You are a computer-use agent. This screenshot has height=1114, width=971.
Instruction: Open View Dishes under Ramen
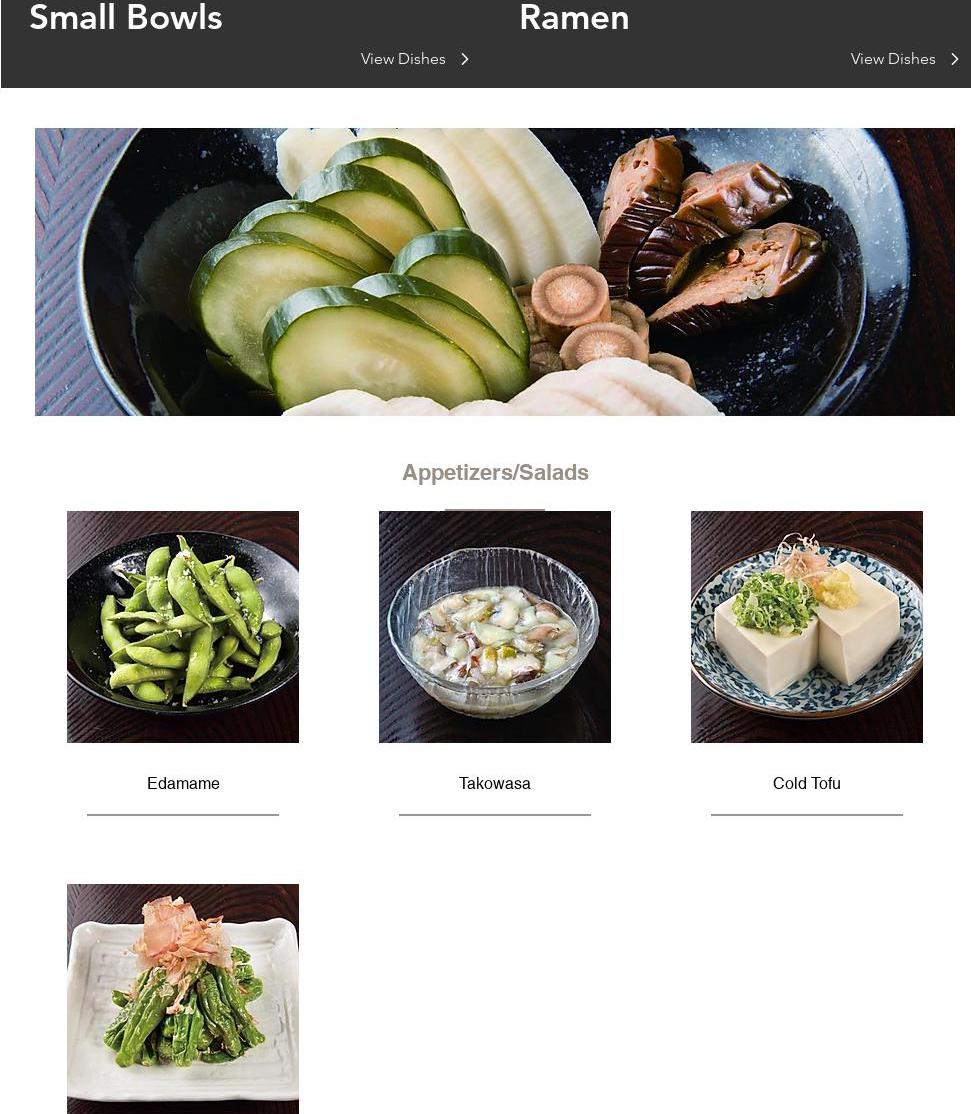903,59
